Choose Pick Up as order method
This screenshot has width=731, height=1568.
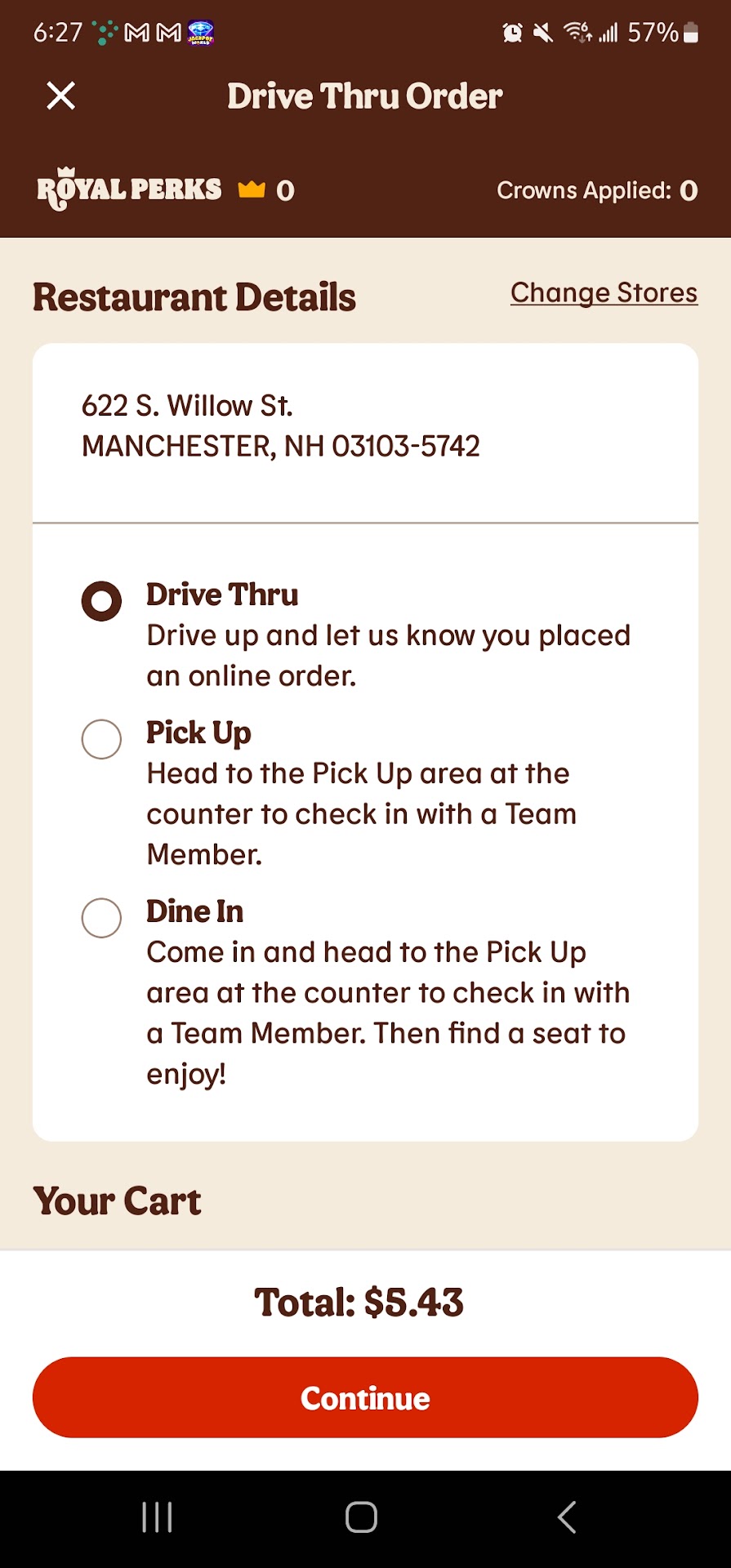click(101, 739)
